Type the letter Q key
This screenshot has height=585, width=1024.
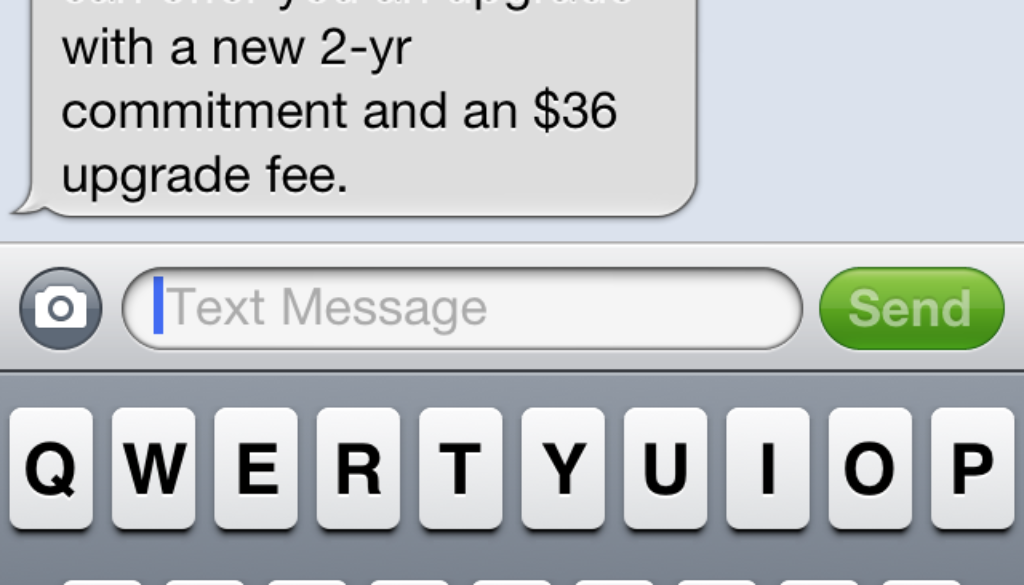51,468
